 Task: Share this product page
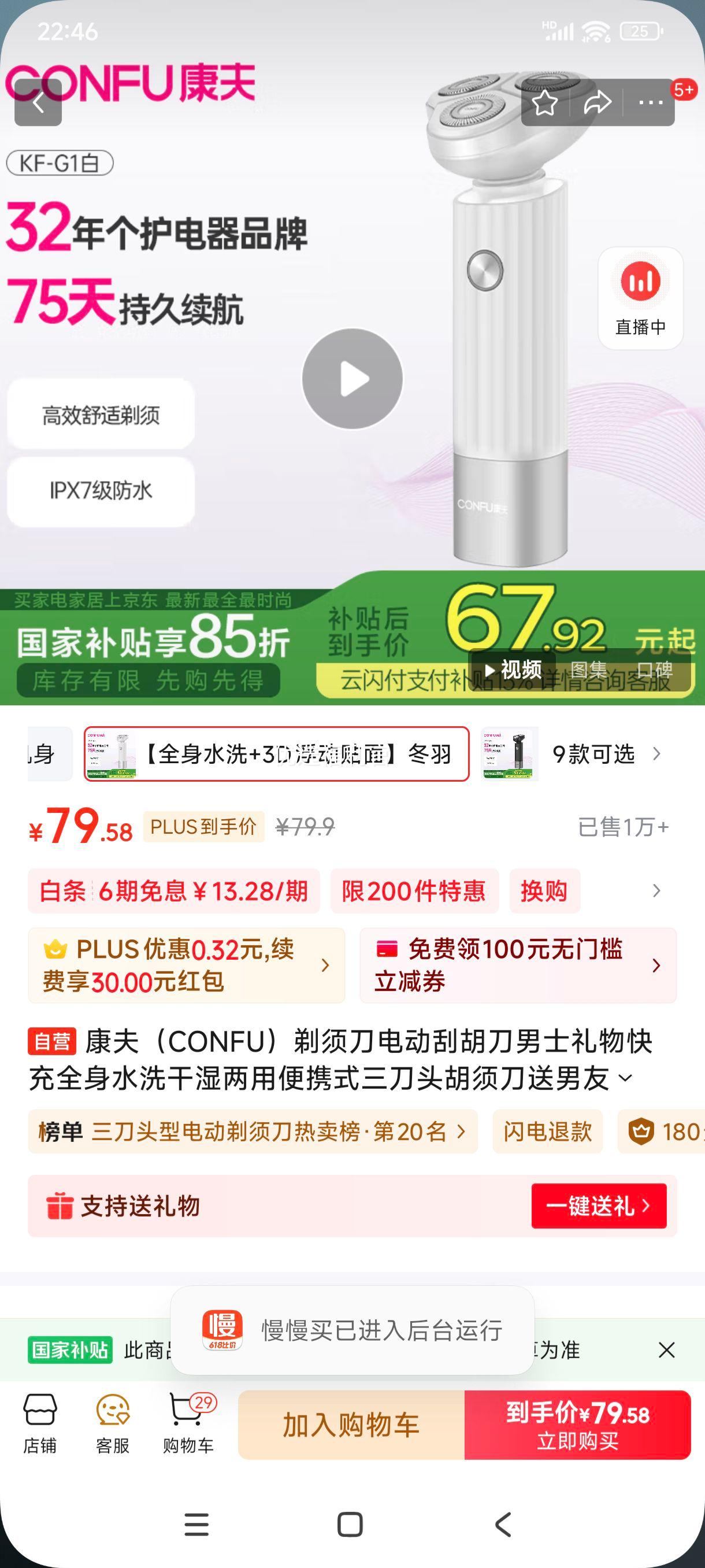click(x=598, y=103)
